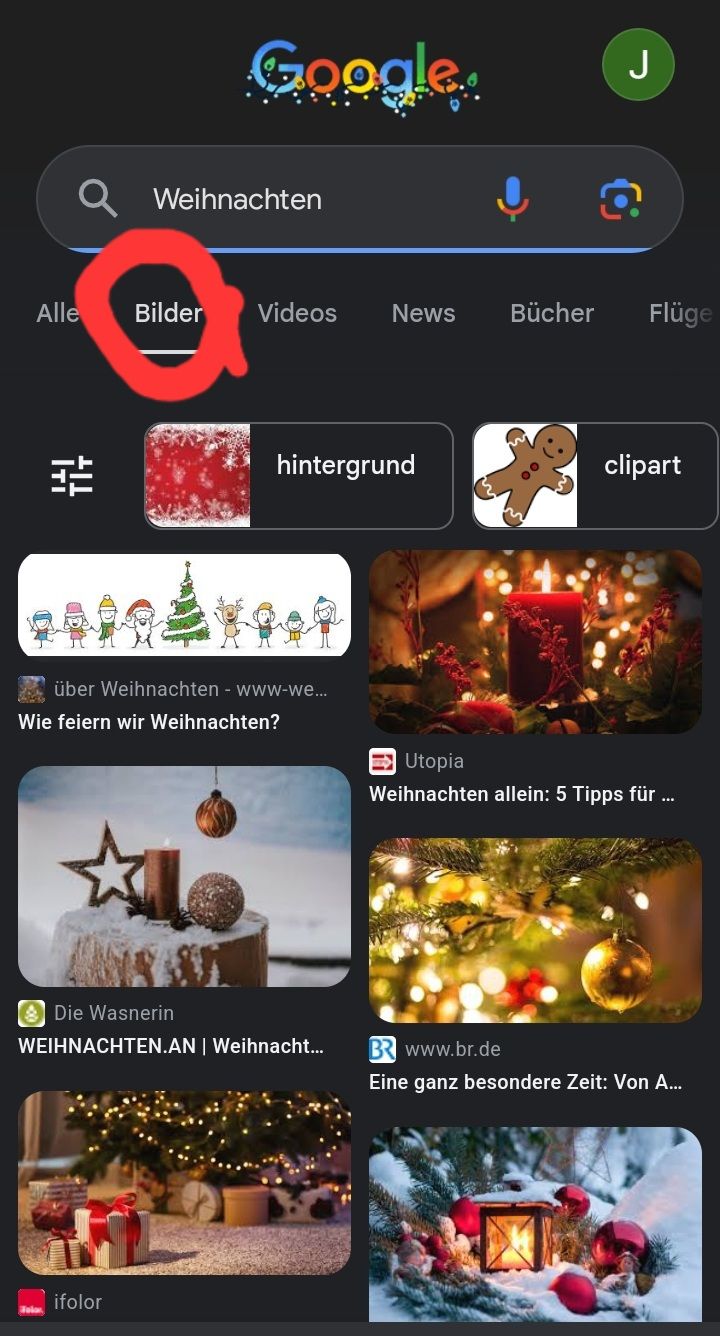Apply the clipart suggestion chip
Image resolution: width=720 pixels, height=1336 pixels.
595,475
